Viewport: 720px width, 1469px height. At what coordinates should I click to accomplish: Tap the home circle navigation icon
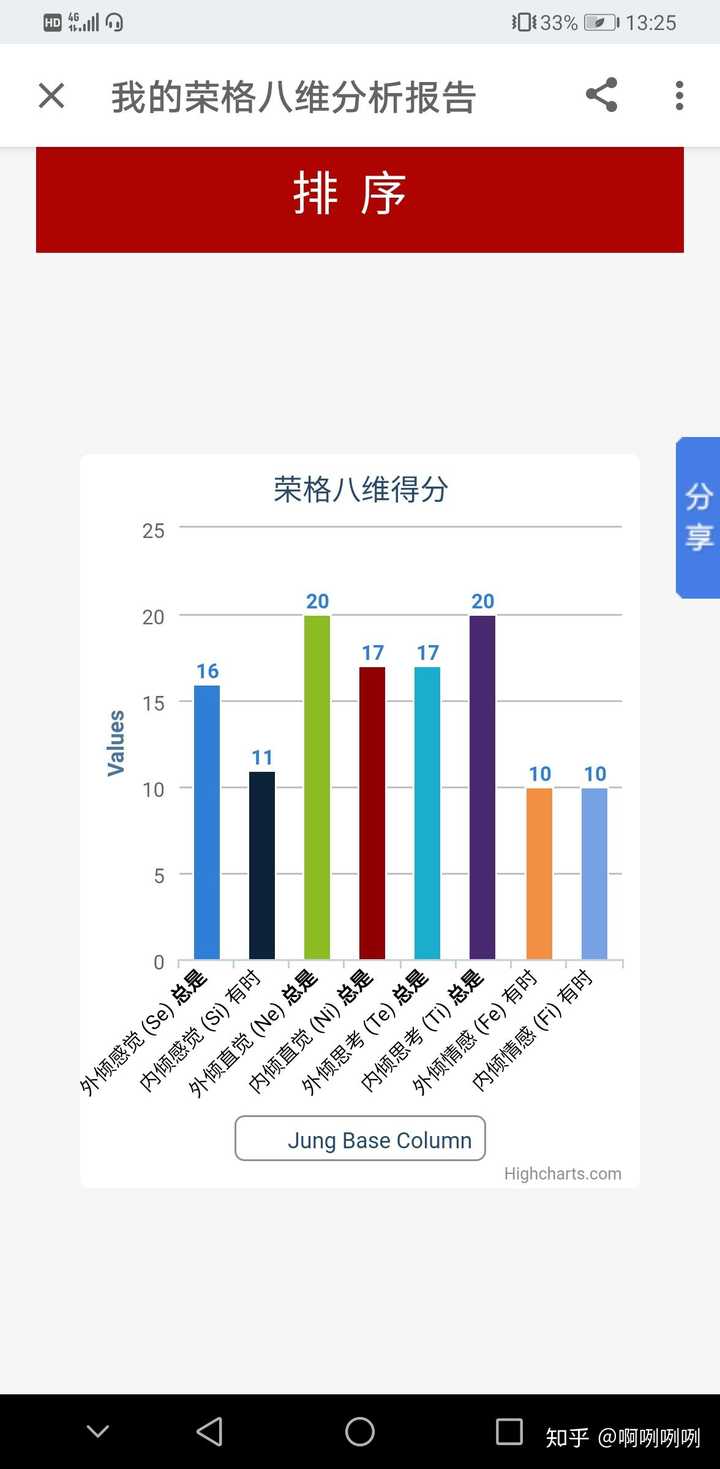[360, 1431]
